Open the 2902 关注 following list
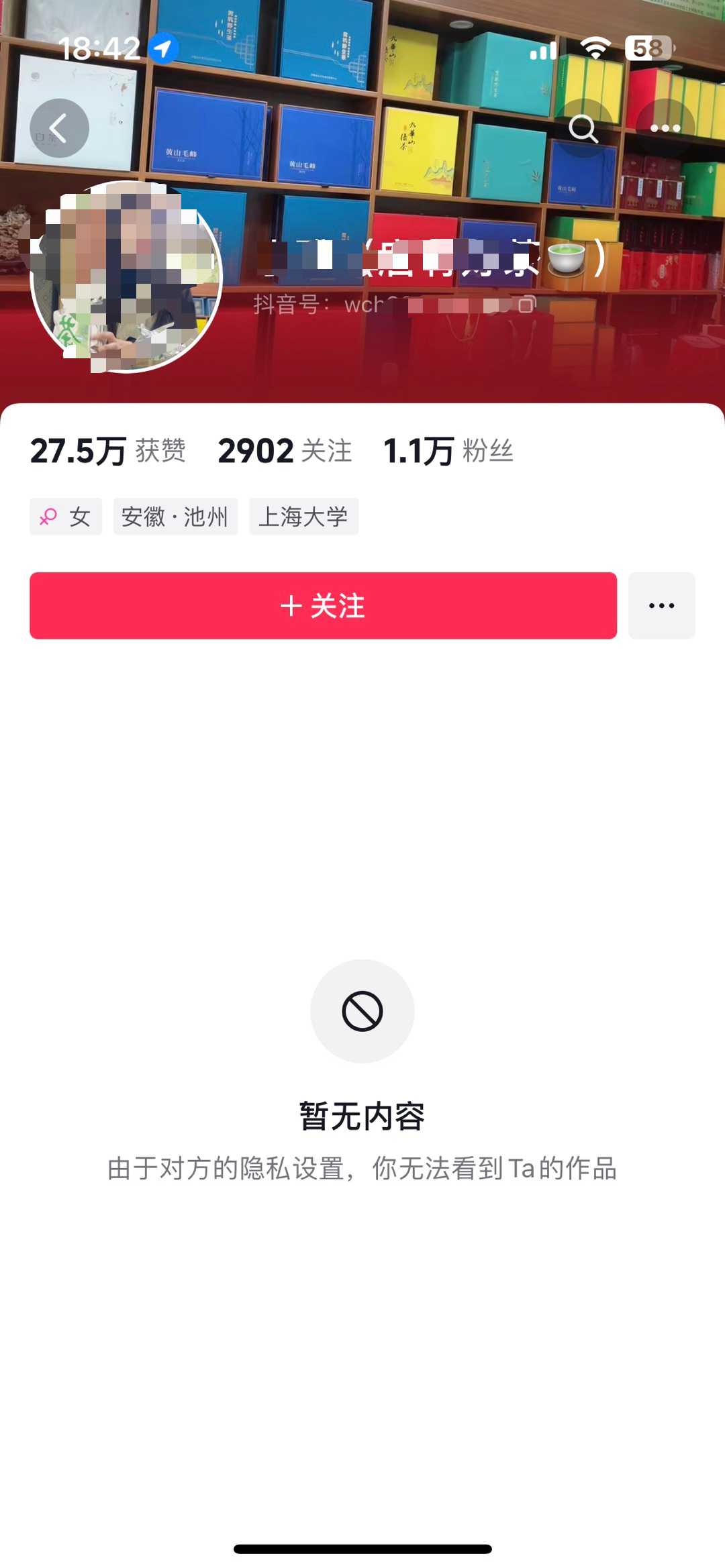Screen dimensions: 725x1568 pyautogui.click(x=284, y=450)
